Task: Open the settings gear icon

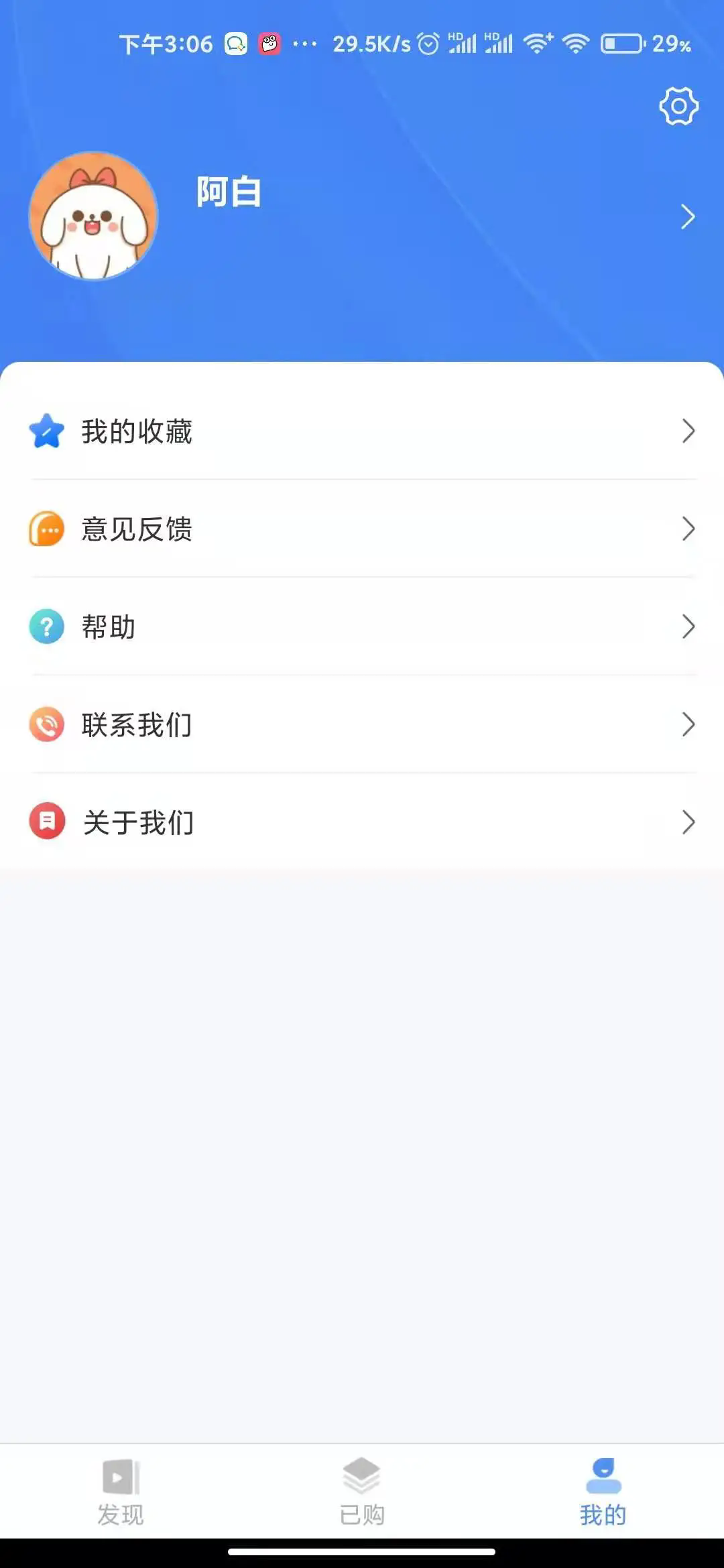Action: [x=678, y=106]
